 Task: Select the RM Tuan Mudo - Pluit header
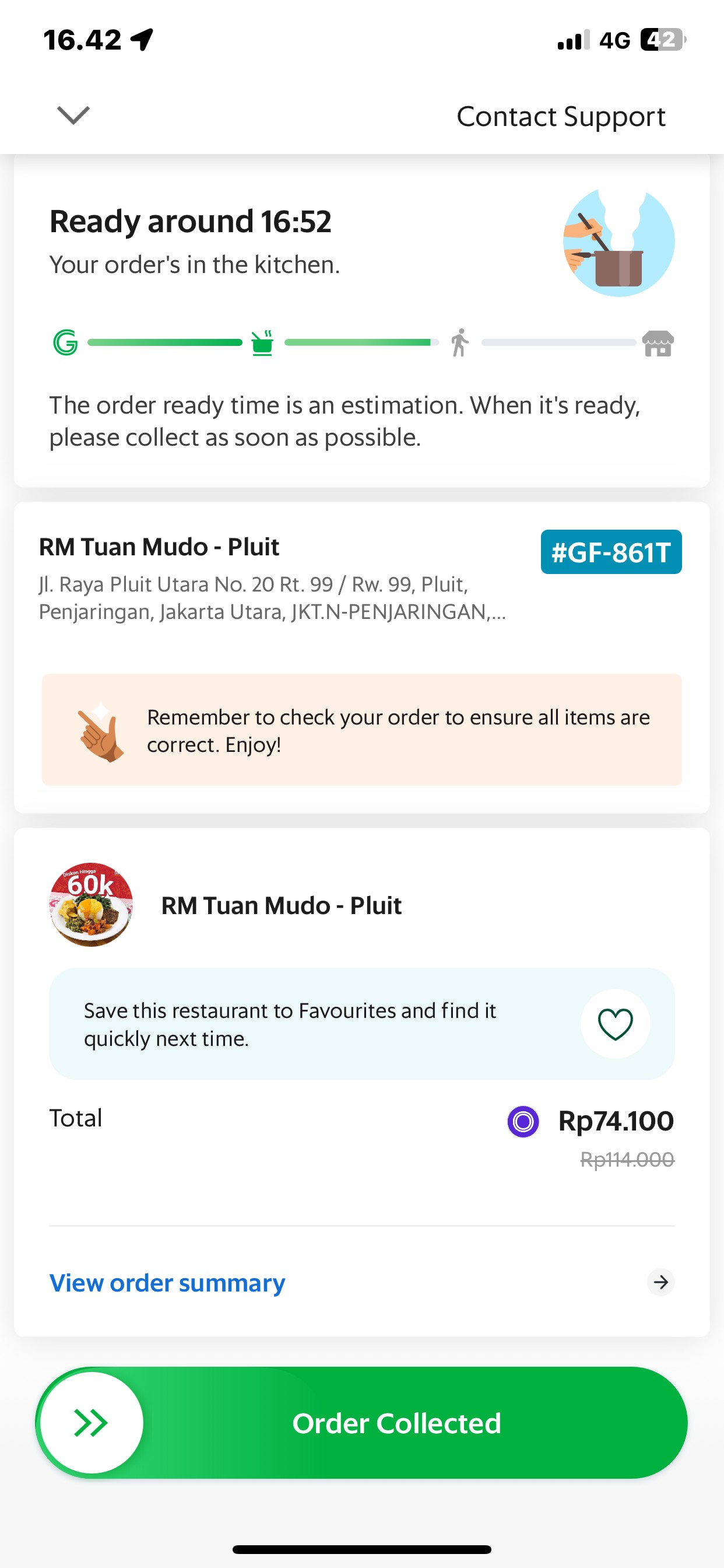pos(158,547)
